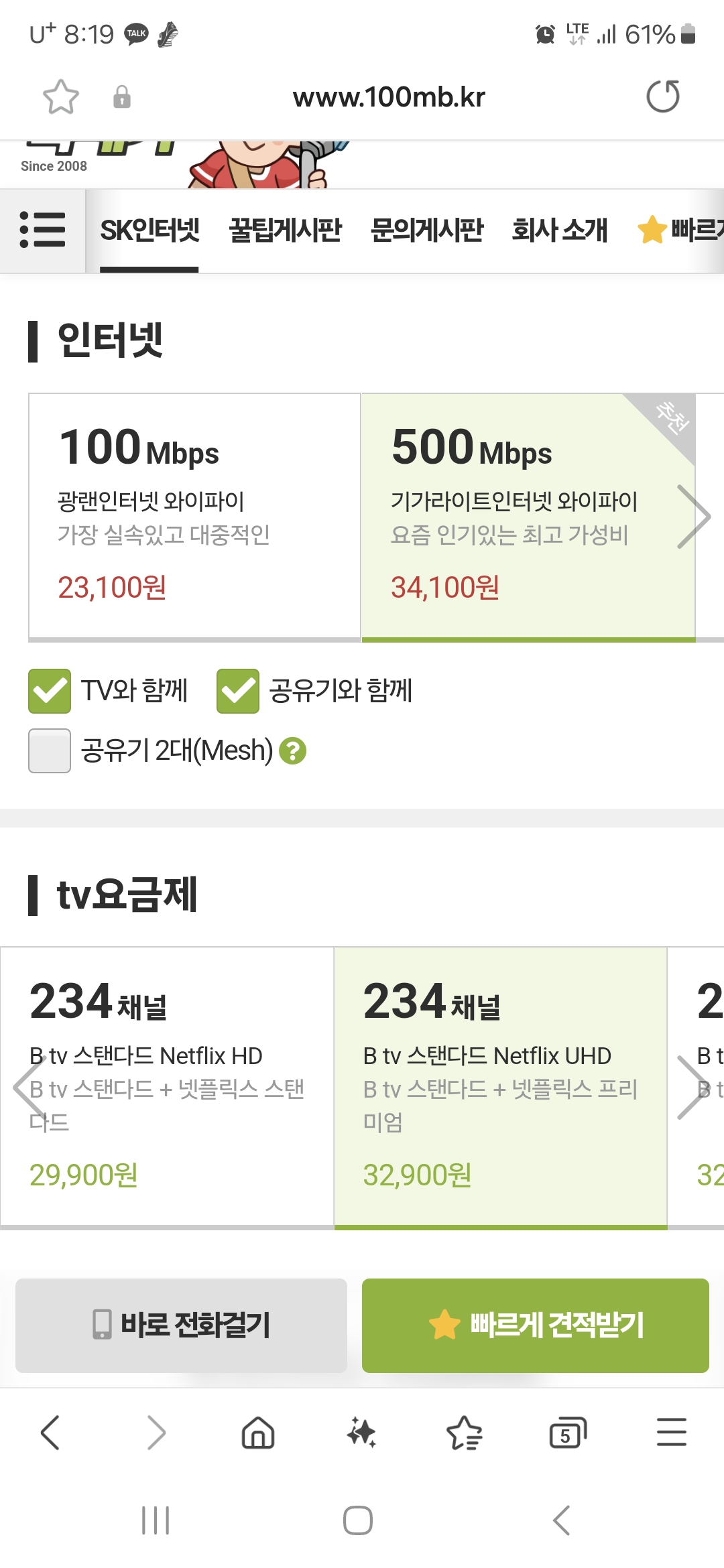Select the B tv 스탠다드 Netflix UHD plan
The height and width of the screenshot is (1568, 724).
(x=501, y=1088)
